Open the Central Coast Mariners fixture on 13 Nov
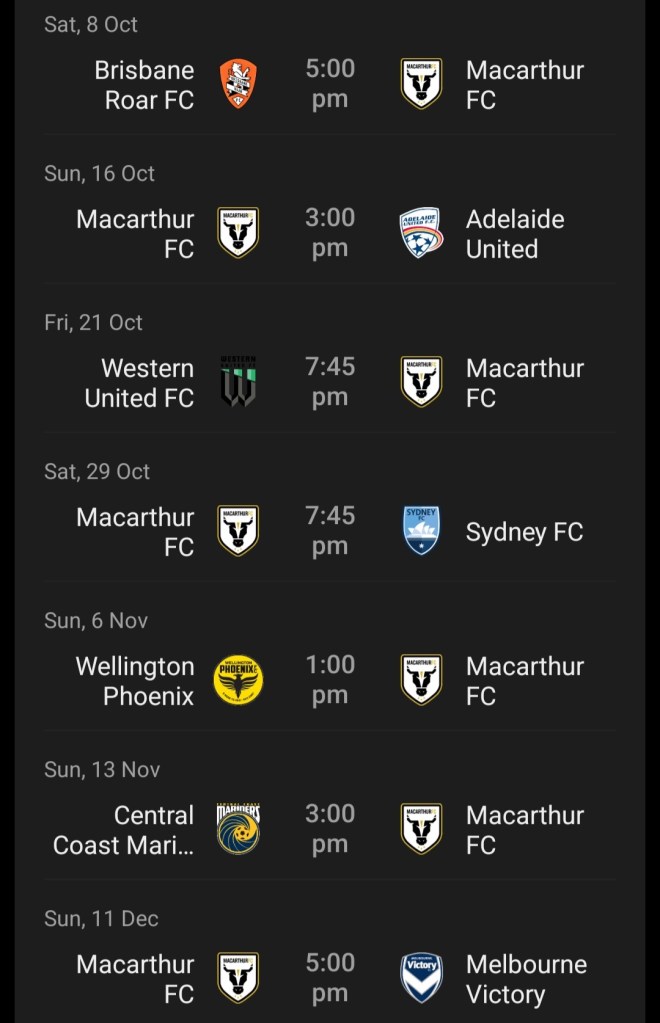 pyautogui.click(x=330, y=829)
